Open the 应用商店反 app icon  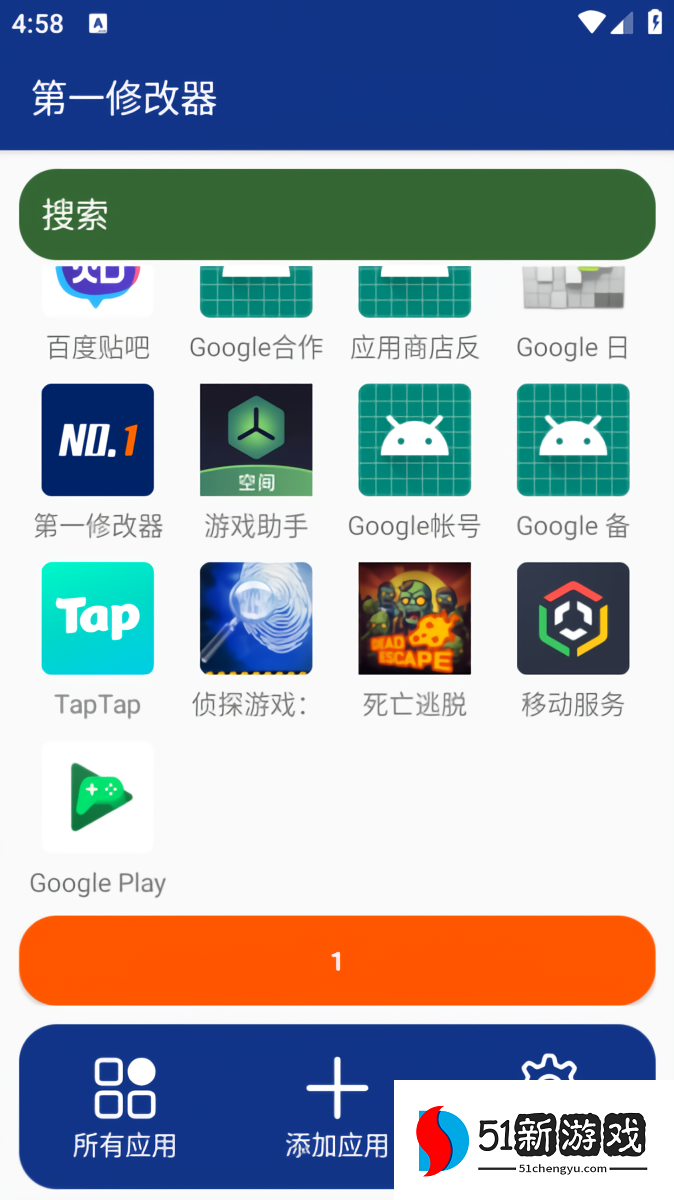414,293
